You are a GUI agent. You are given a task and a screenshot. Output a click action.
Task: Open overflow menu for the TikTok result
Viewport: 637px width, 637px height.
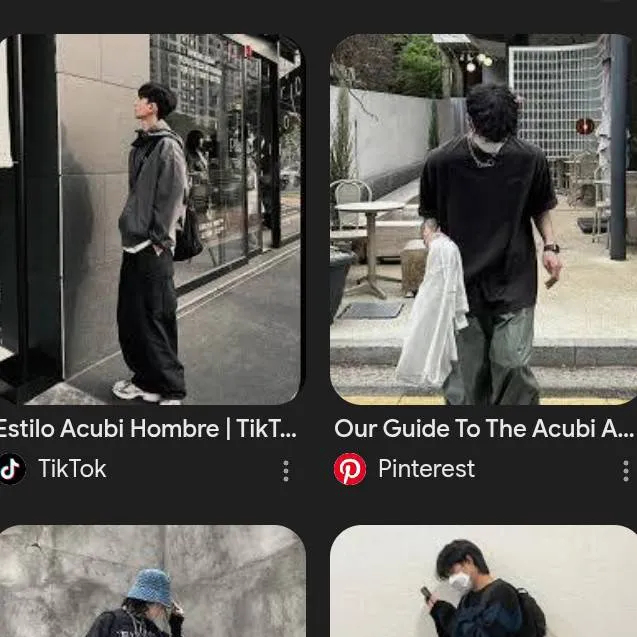pyautogui.click(x=286, y=471)
